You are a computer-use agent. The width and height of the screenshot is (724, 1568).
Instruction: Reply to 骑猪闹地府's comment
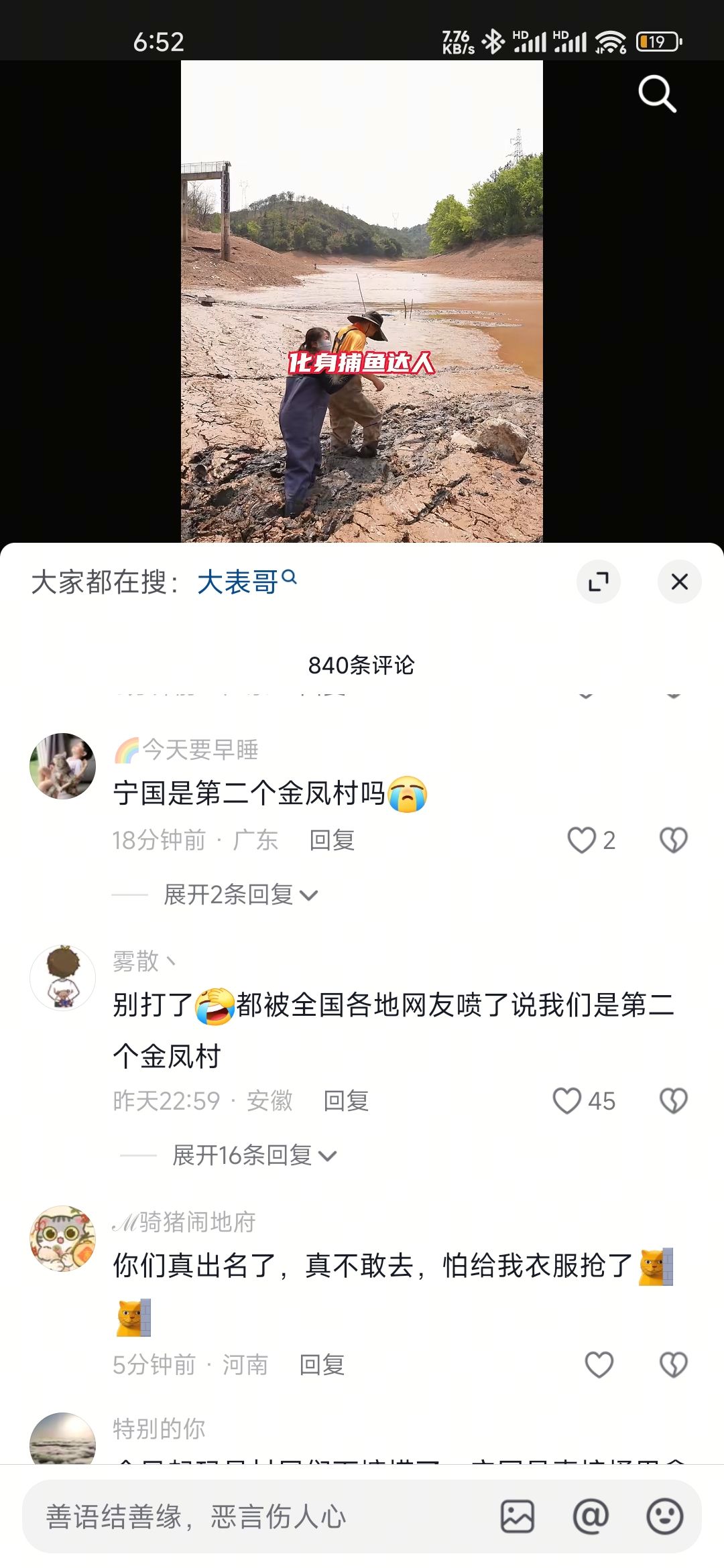[322, 1365]
